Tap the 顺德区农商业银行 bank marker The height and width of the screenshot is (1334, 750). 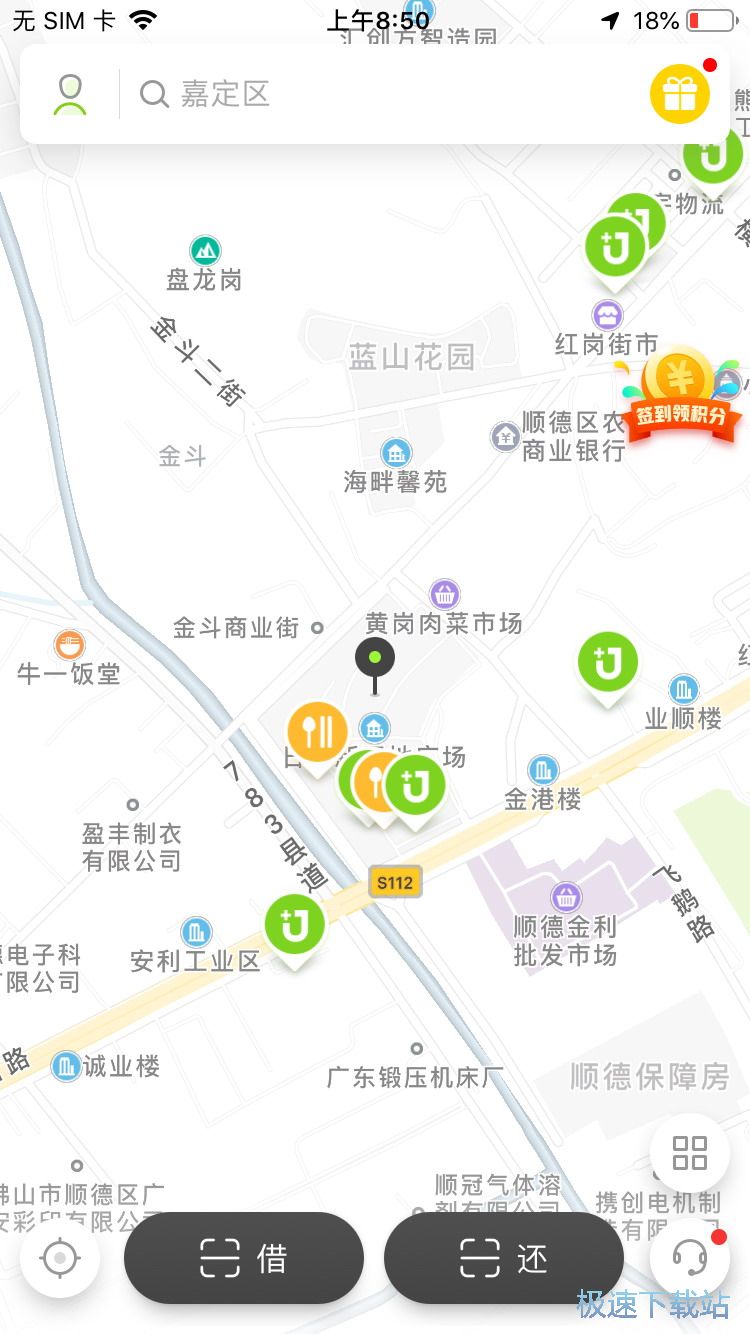(x=505, y=437)
